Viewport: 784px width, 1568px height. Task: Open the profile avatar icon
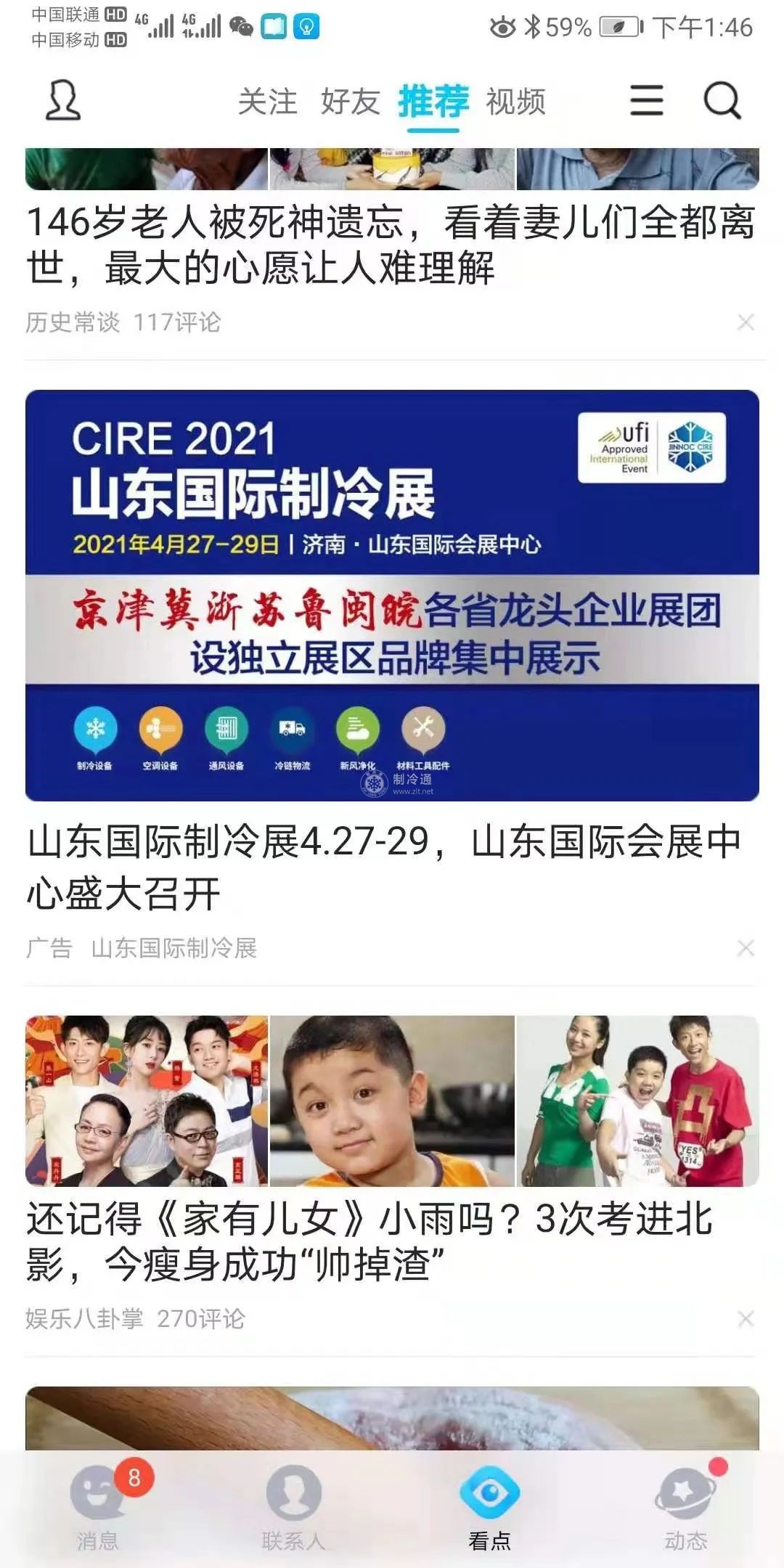tap(63, 100)
